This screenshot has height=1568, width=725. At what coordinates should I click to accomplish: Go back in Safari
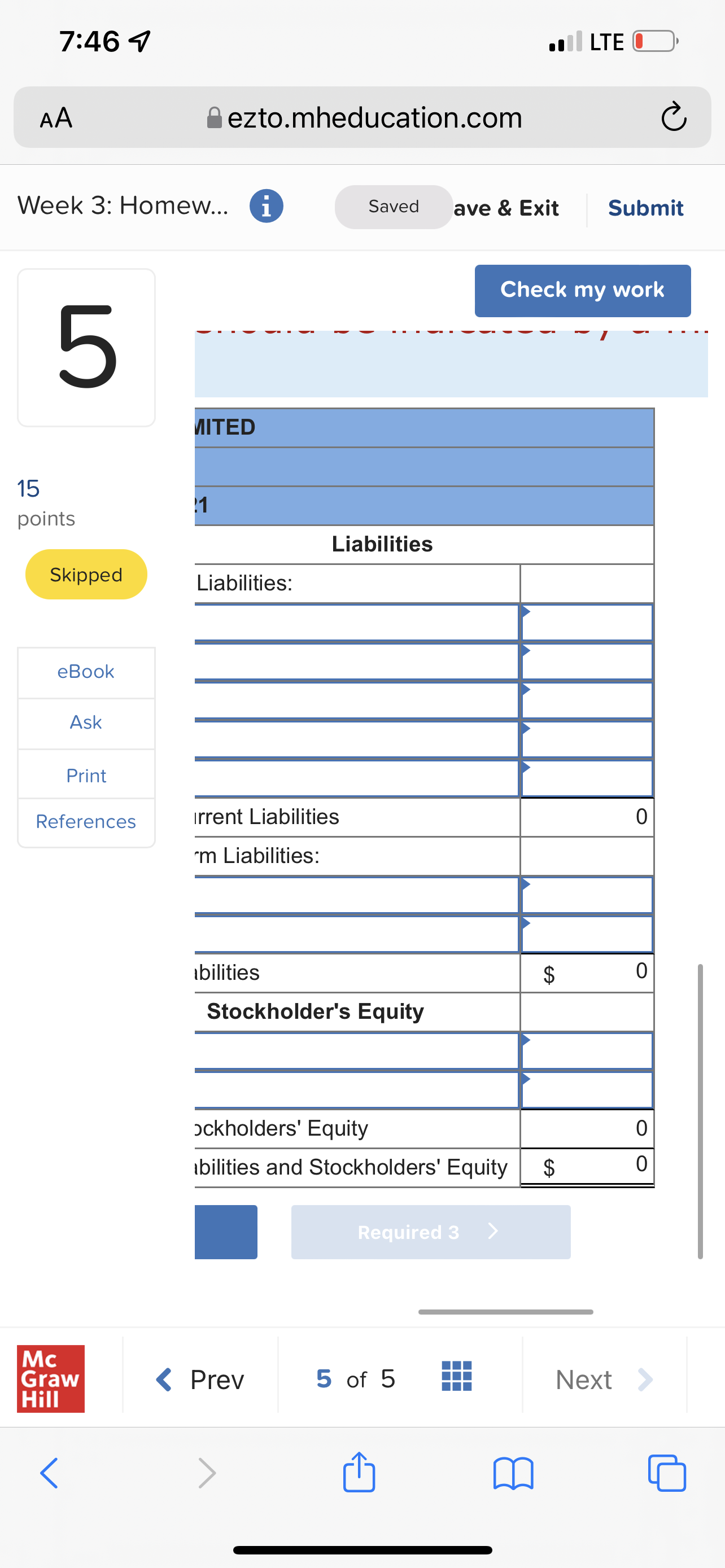49,1473
